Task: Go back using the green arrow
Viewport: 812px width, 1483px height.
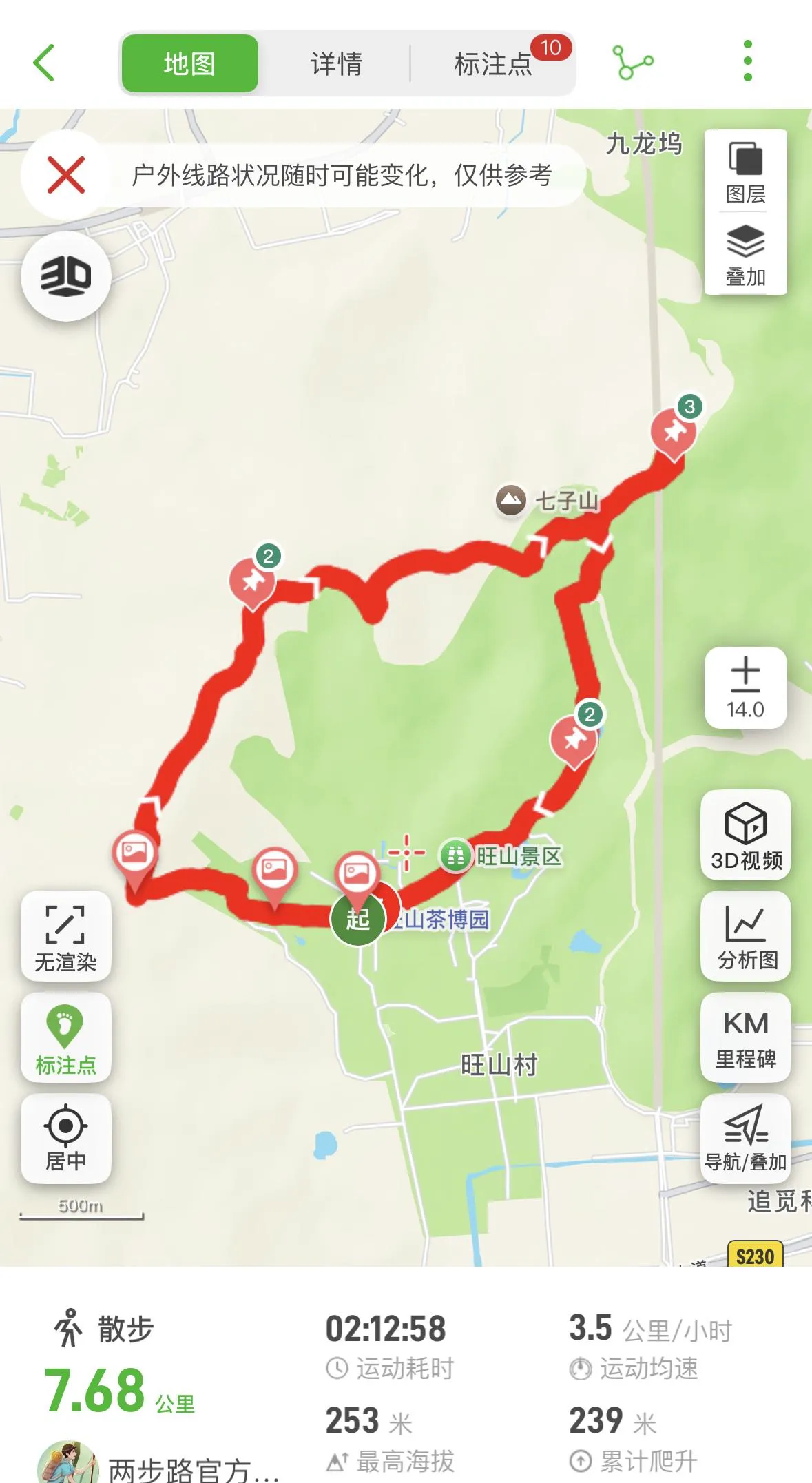Action: [44, 63]
